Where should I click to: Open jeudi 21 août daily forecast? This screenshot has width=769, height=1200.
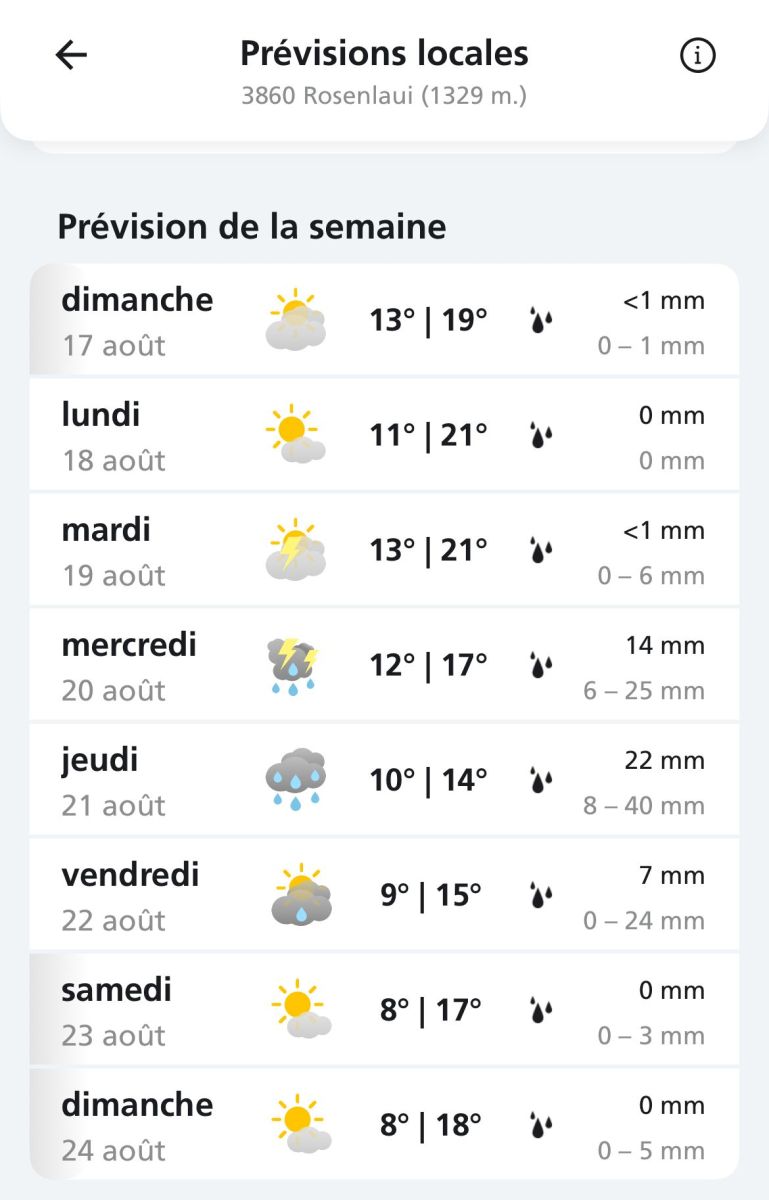(384, 781)
